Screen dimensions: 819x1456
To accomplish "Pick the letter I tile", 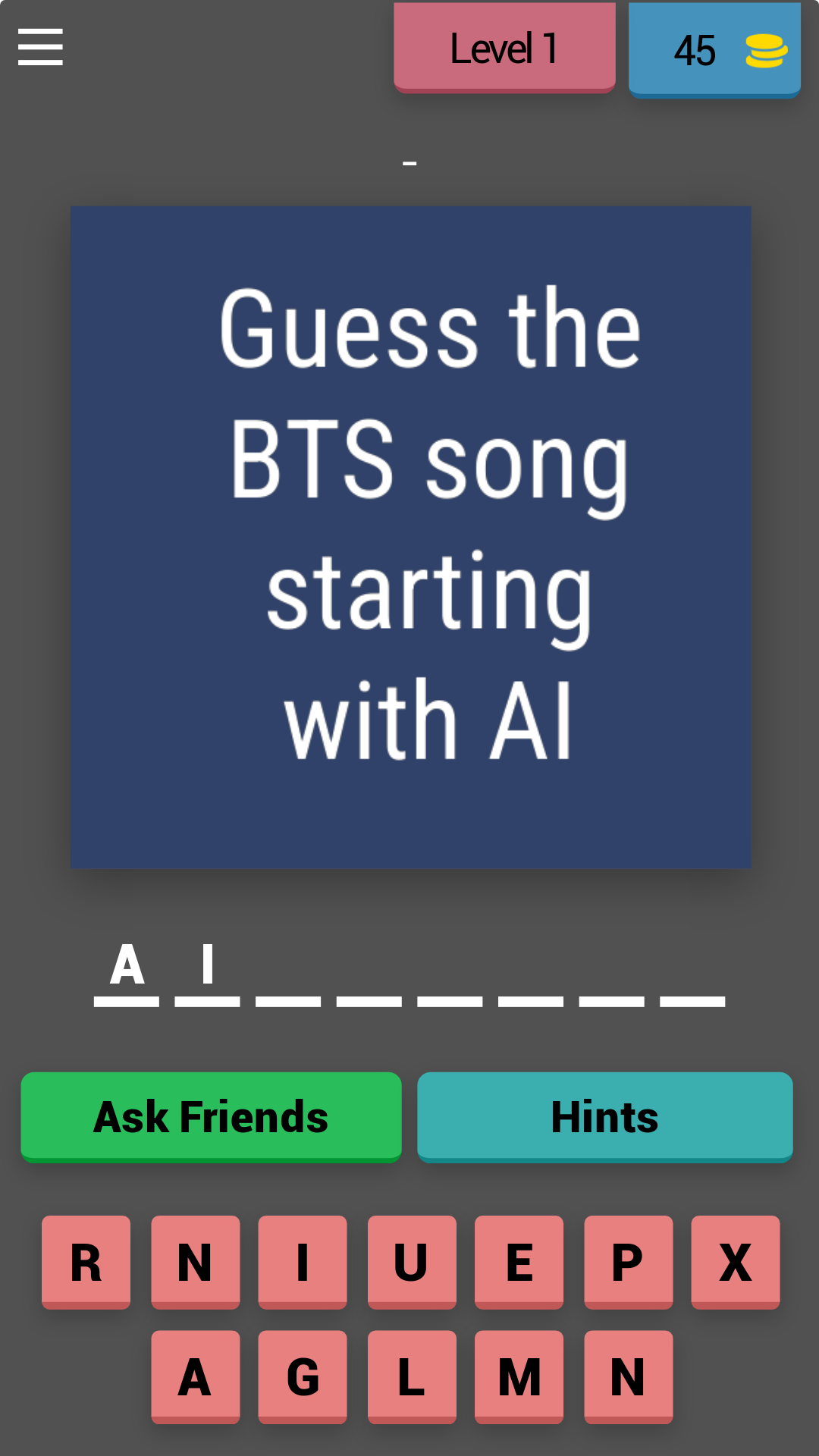I will pyautogui.click(x=303, y=1262).
